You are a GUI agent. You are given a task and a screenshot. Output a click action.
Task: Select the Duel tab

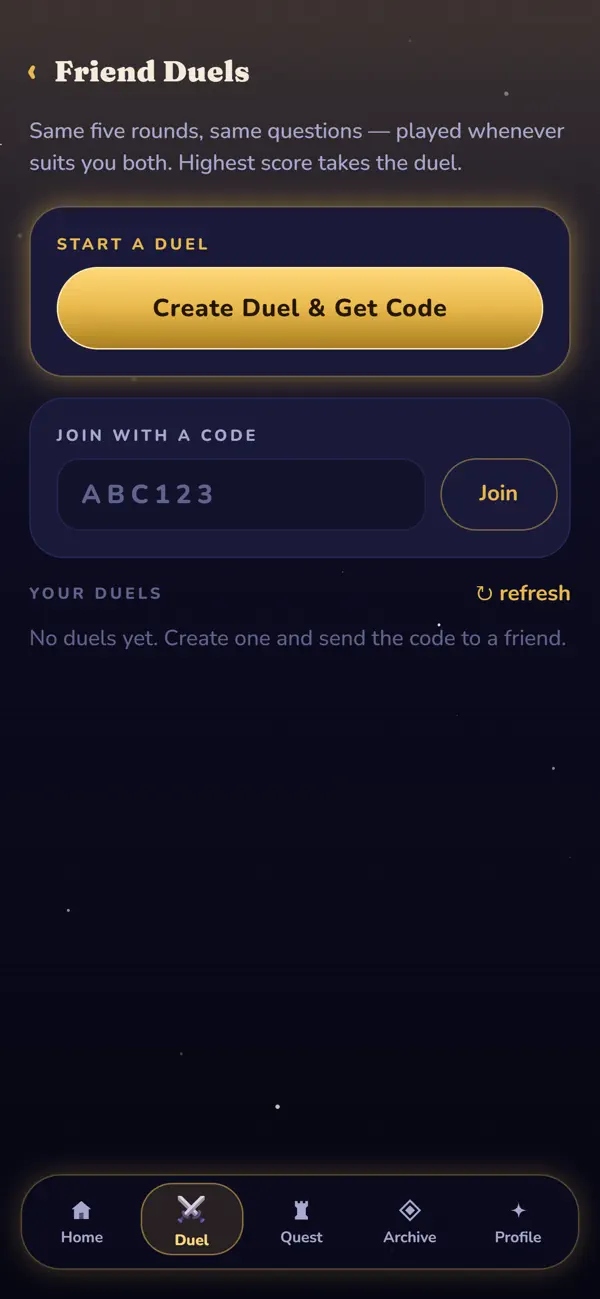click(192, 1219)
